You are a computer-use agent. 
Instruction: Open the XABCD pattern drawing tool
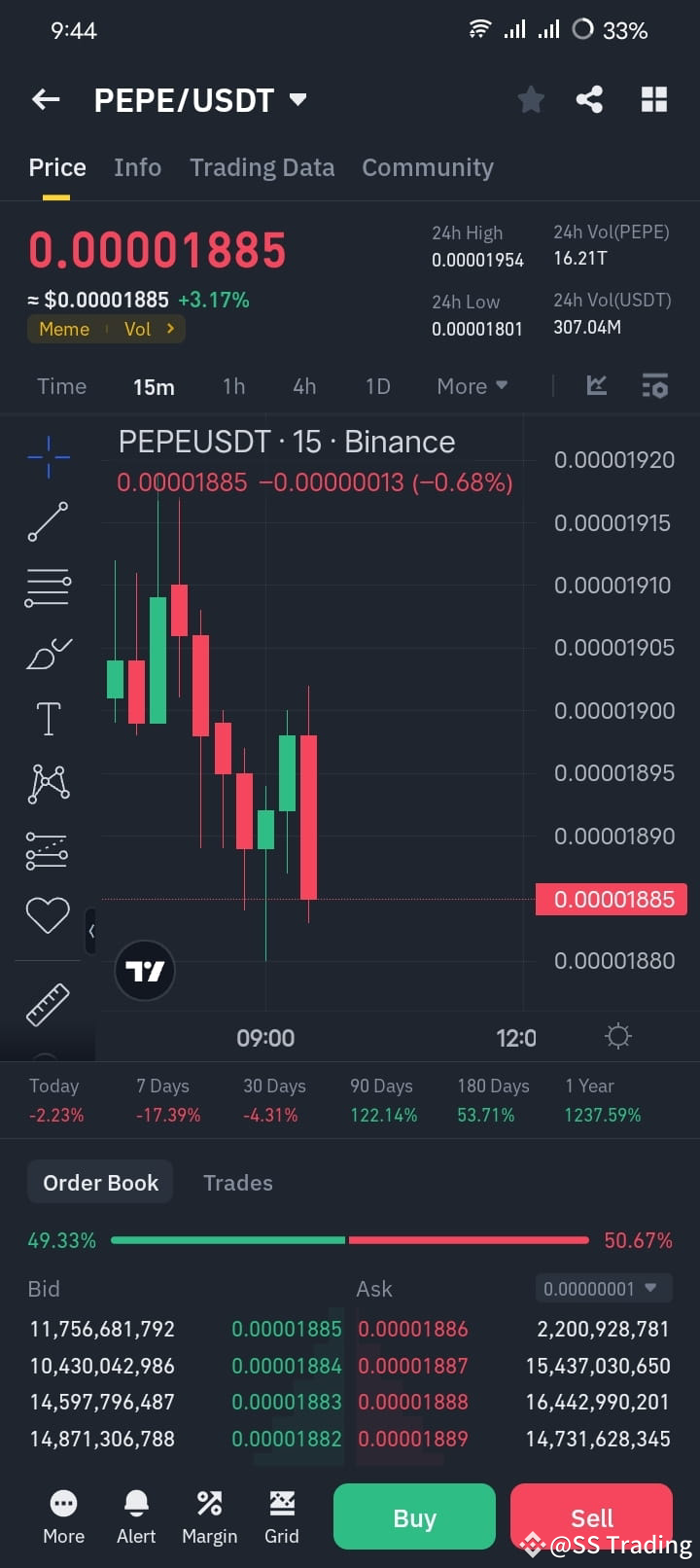tap(48, 783)
